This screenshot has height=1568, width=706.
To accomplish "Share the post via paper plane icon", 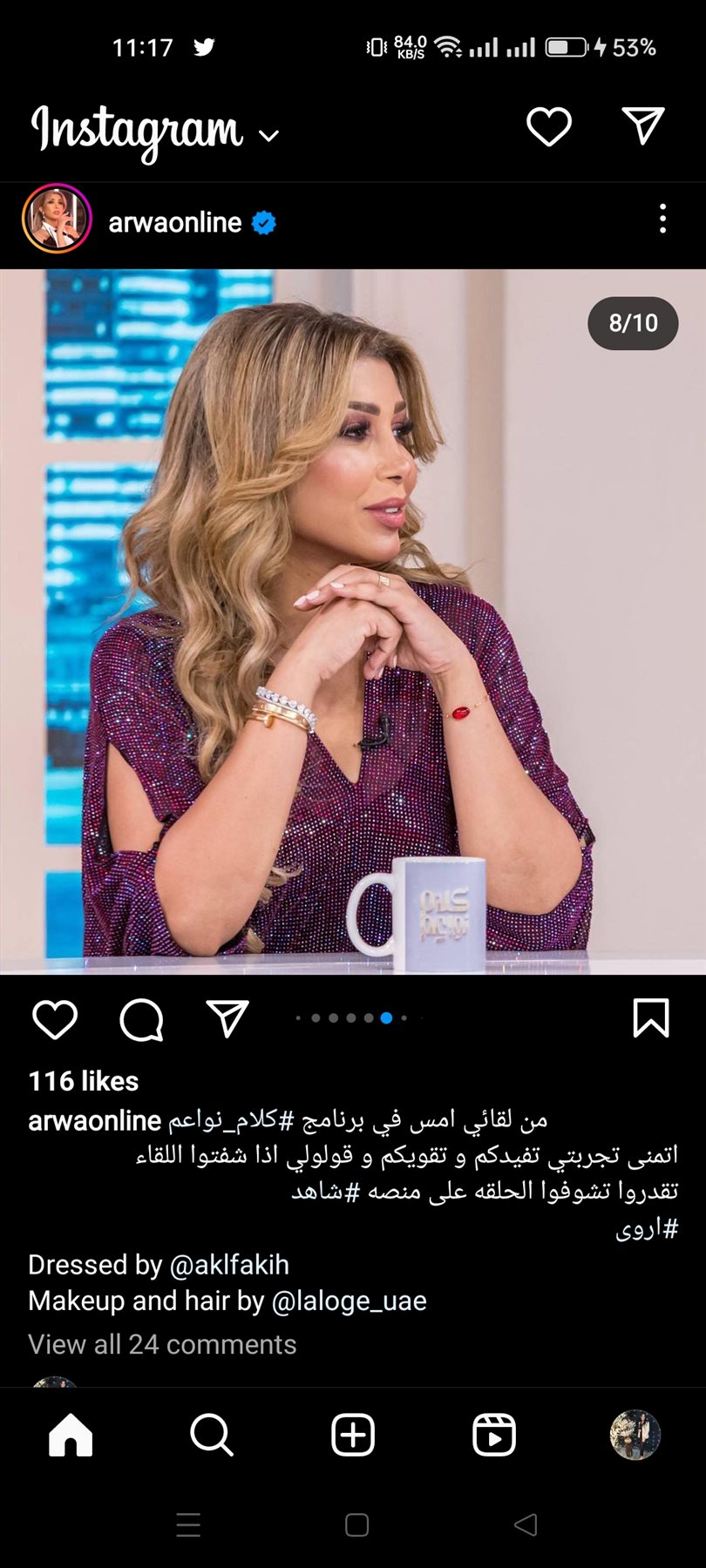I will tap(227, 1018).
